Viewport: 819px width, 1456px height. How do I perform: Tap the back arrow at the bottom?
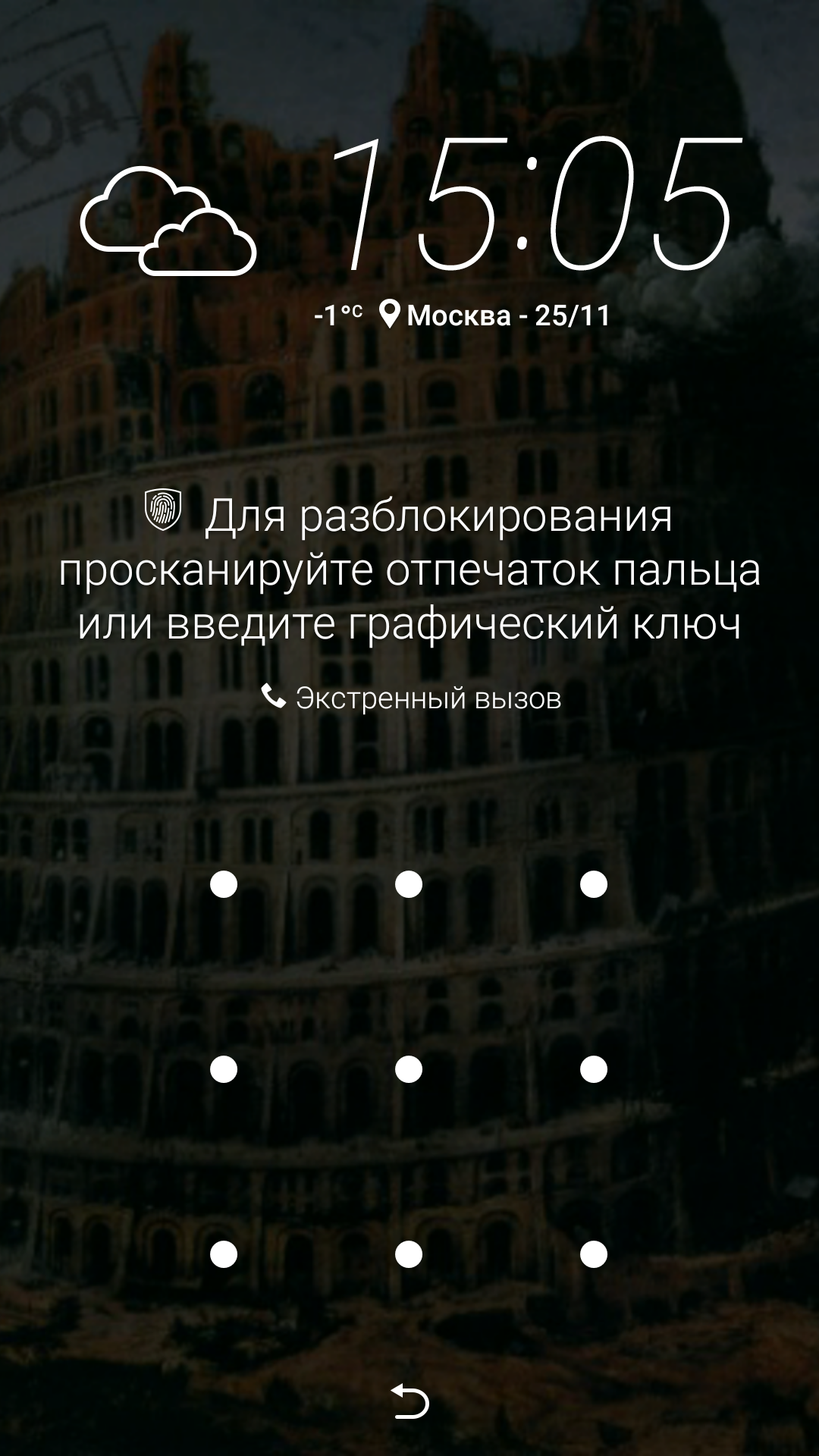pyautogui.click(x=409, y=1401)
